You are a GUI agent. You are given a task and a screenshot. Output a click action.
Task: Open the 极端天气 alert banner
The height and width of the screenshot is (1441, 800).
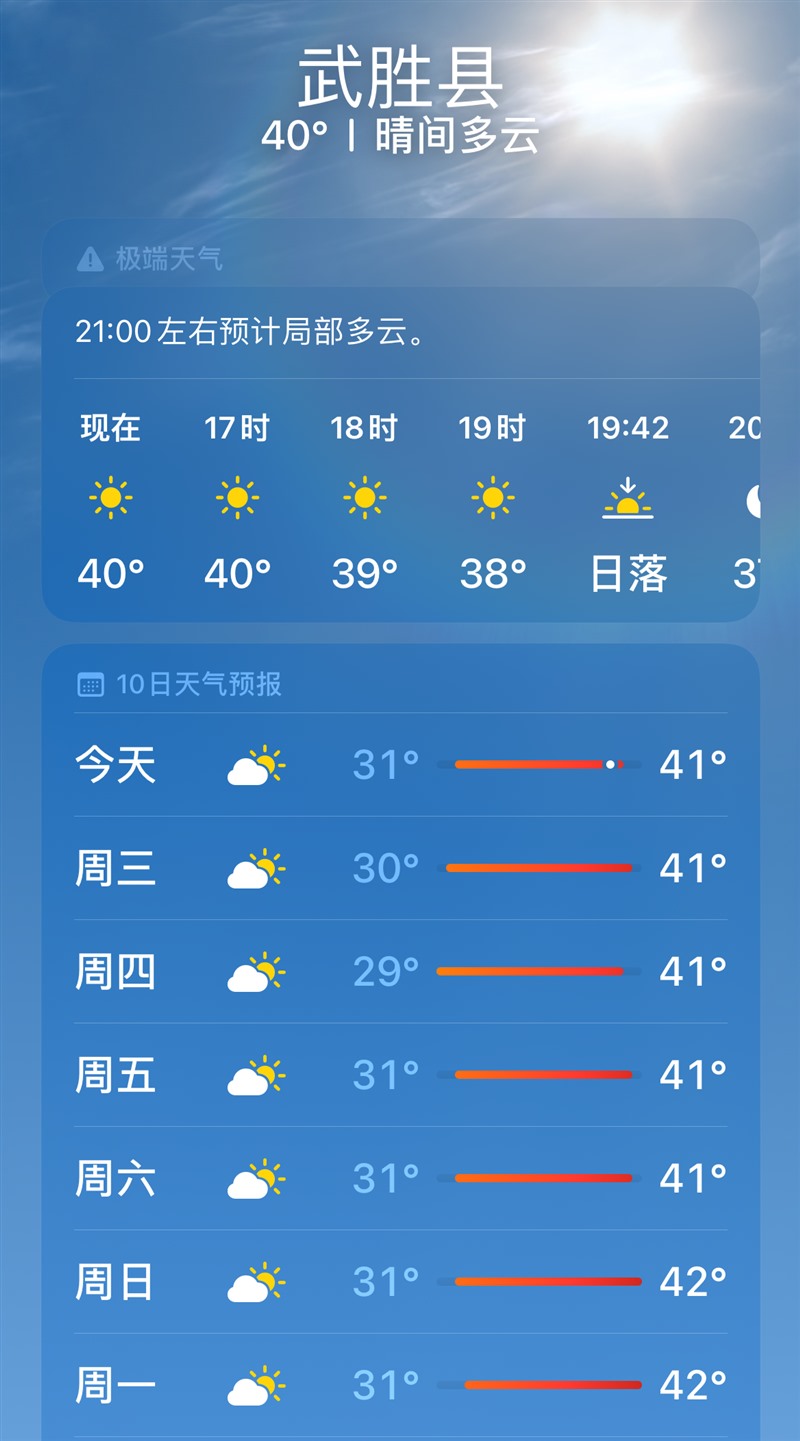[148, 258]
